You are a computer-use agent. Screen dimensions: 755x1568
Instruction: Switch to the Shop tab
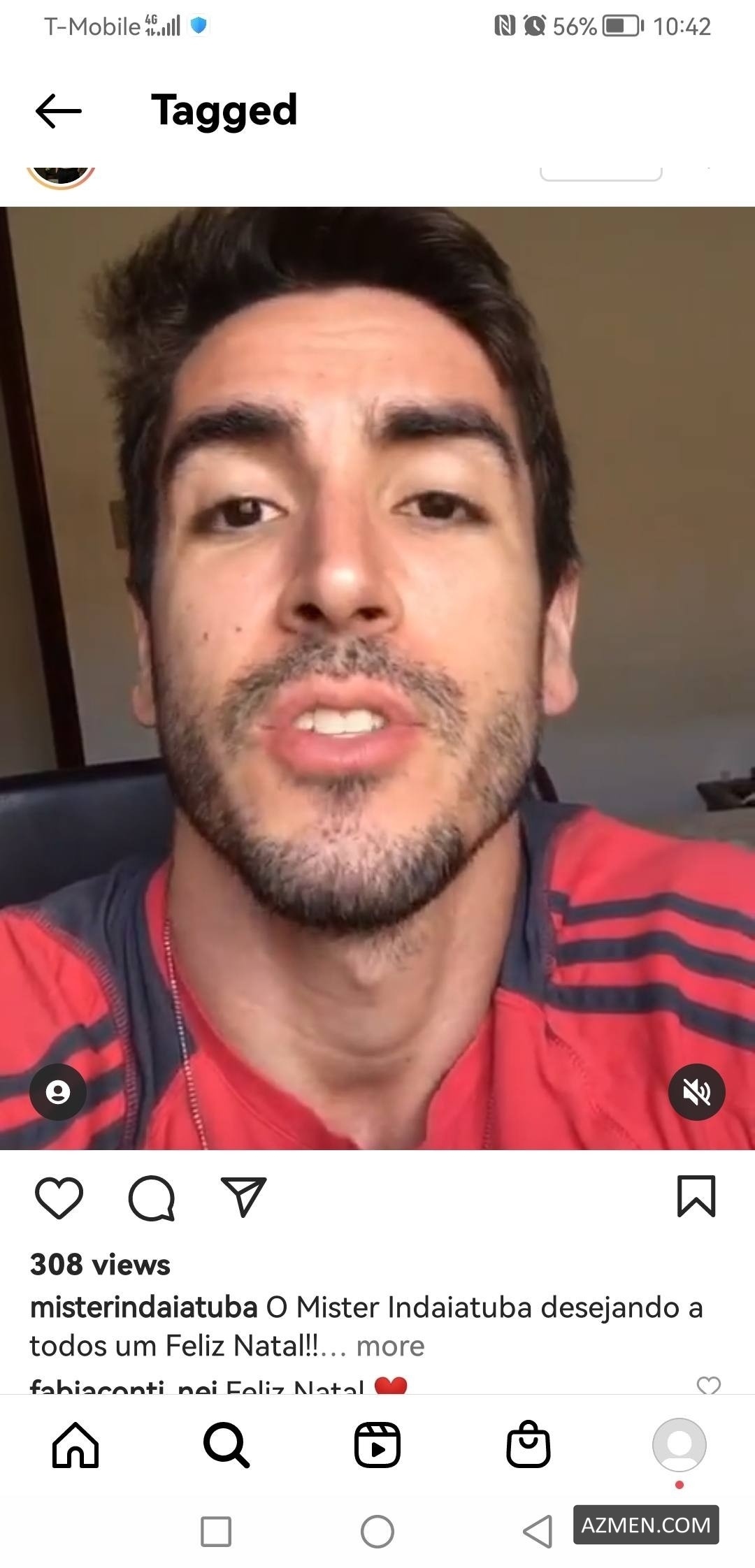point(528,1444)
